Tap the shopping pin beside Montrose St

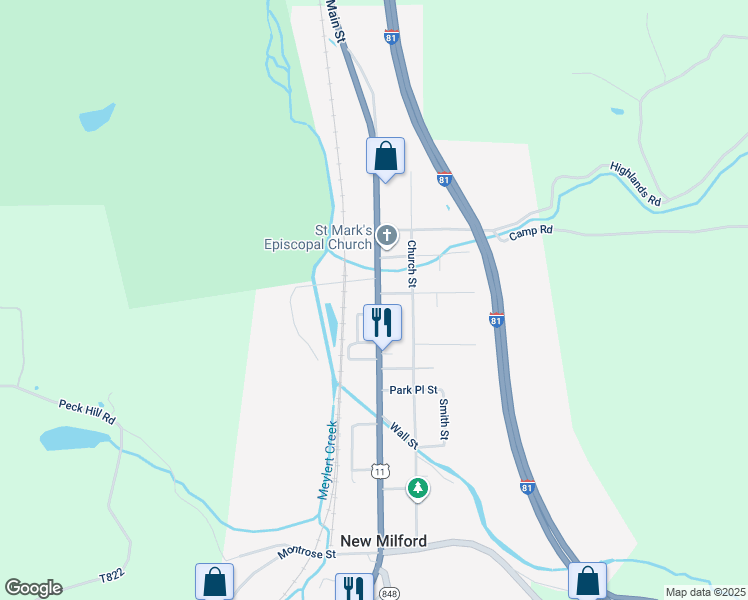(x=214, y=582)
